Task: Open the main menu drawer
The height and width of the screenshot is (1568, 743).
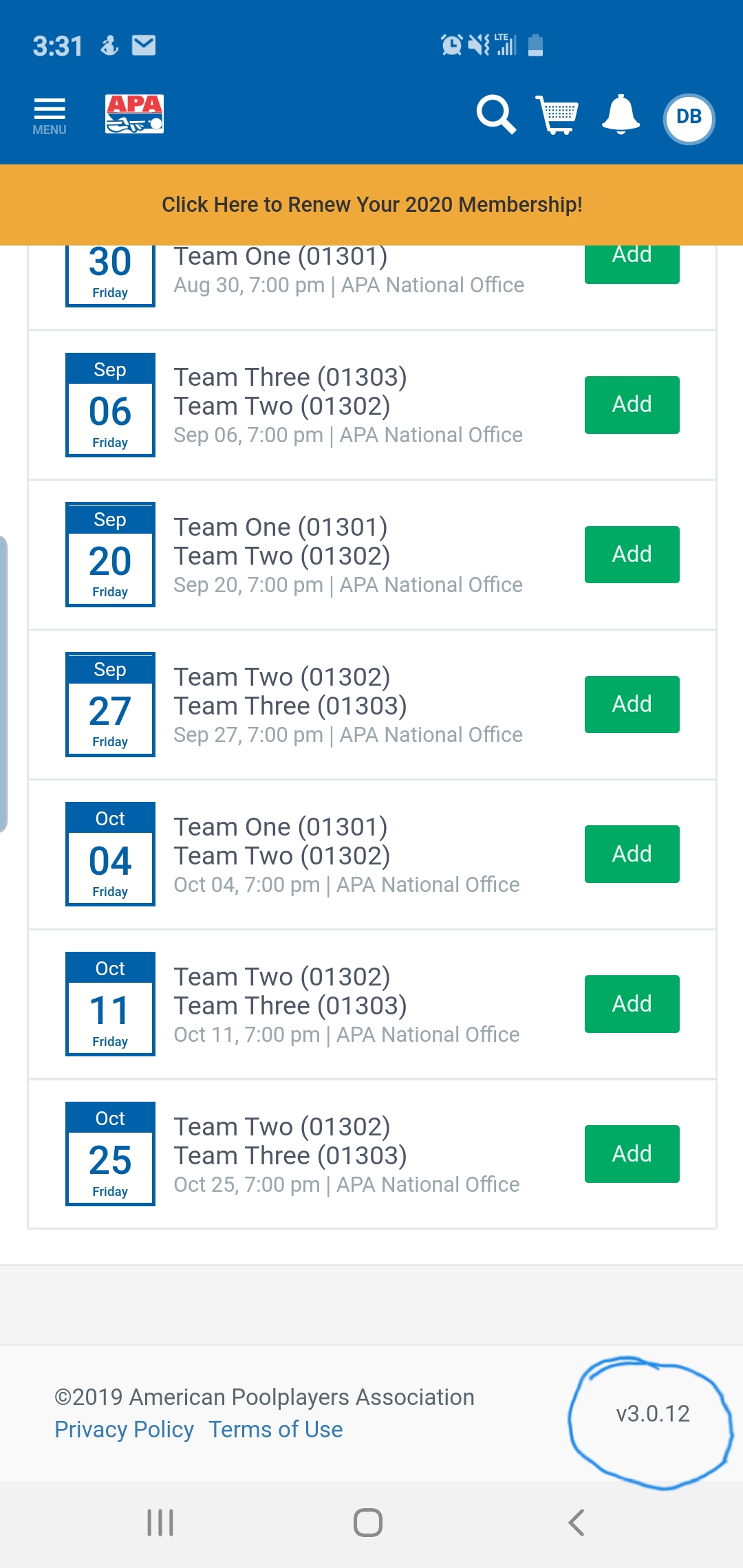Action: click(x=50, y=116)
